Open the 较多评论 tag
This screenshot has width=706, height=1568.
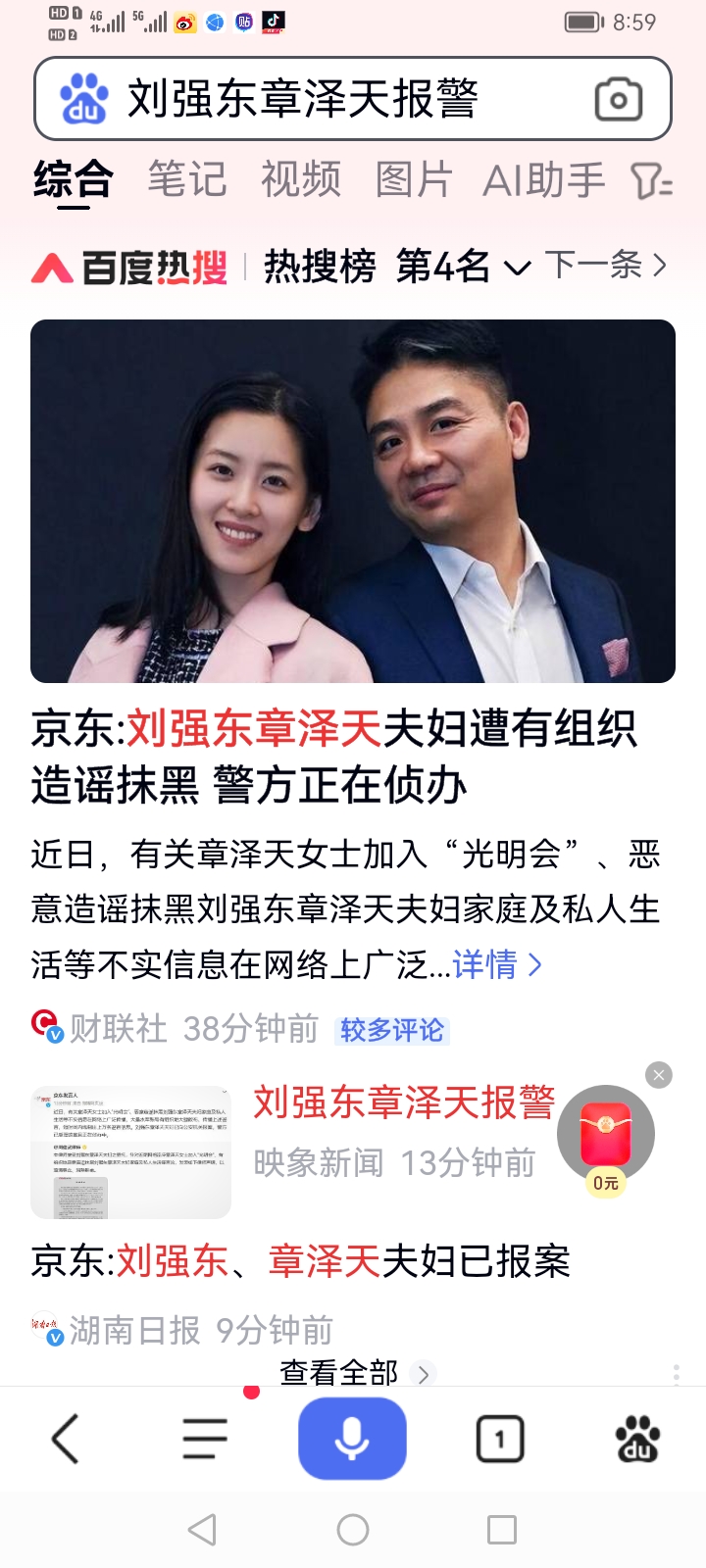click(x=392, y=1030)
